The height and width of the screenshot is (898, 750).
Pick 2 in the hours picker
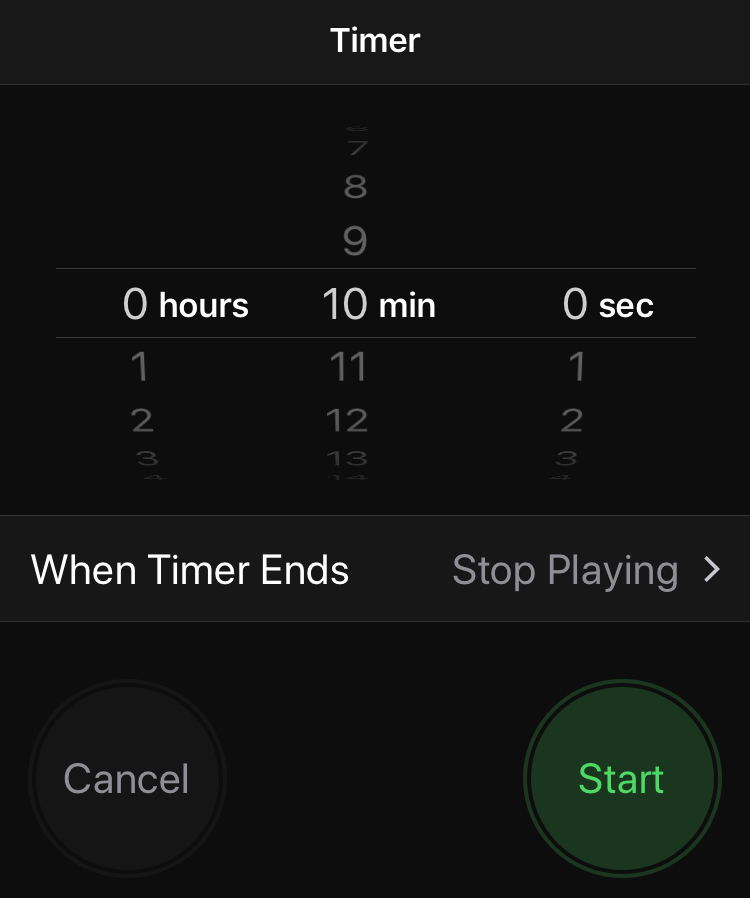142,420
